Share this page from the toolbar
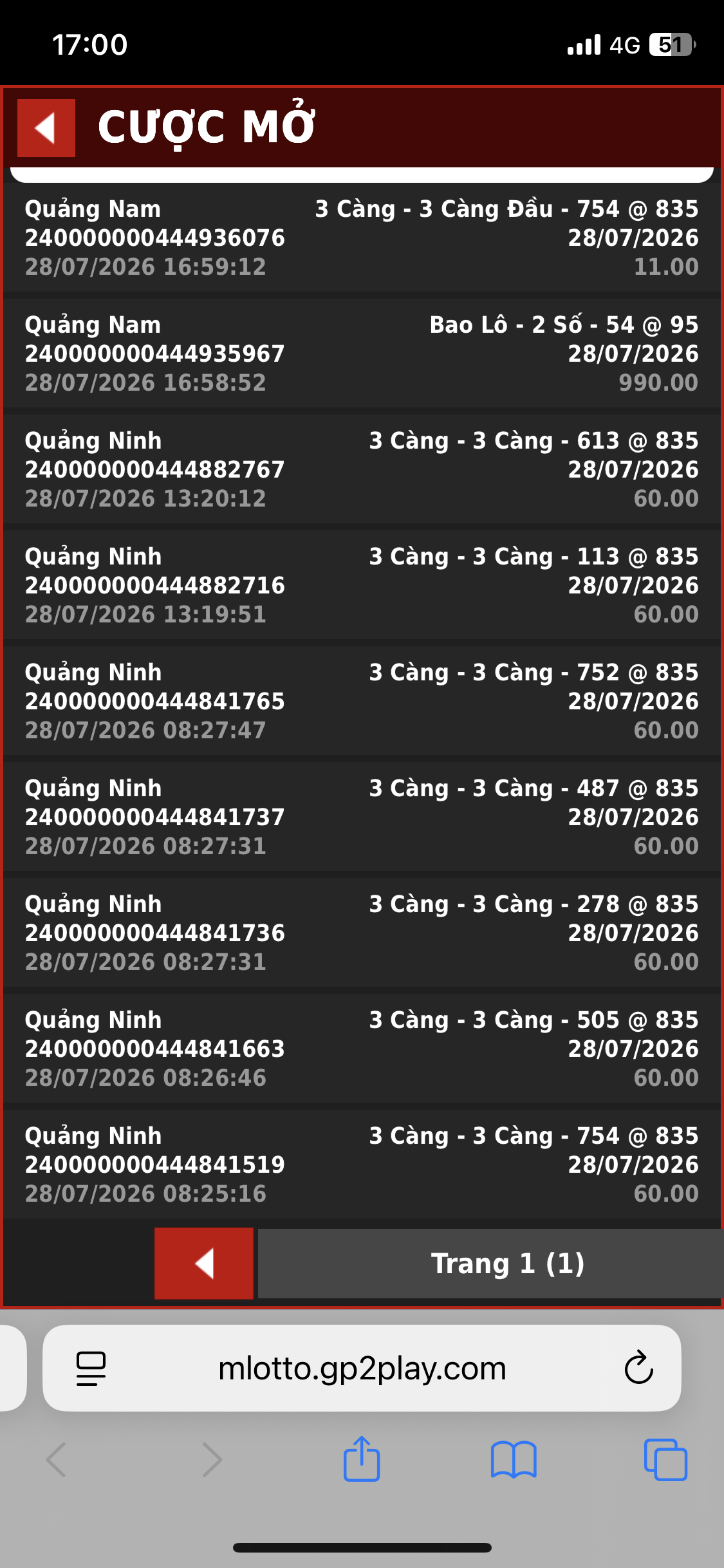The width and height of the screenshot is (724, 1568). tap(362, 1459)
